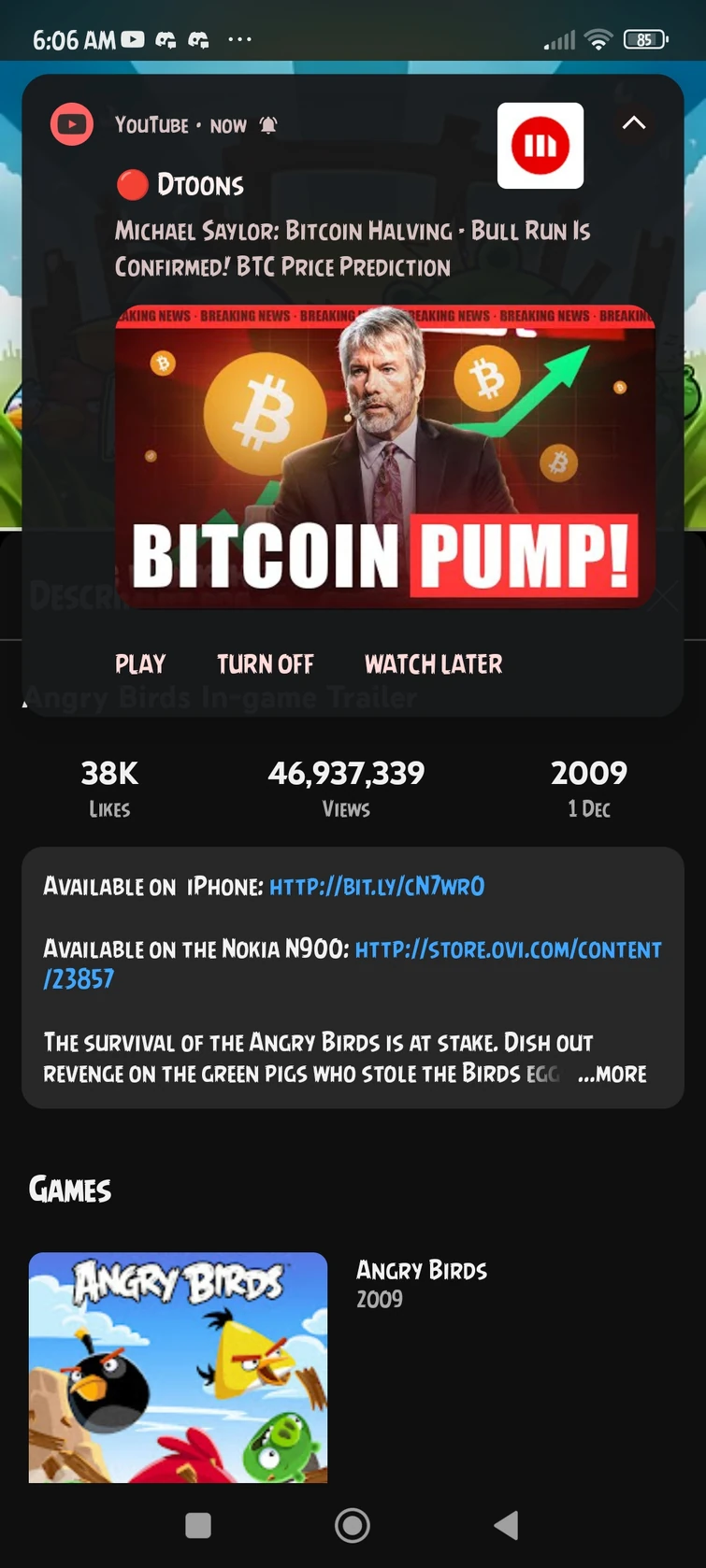Tap Play on the Dtoons notification
Viewport: 706px width, 1568px height.
[x=140, y=664]
